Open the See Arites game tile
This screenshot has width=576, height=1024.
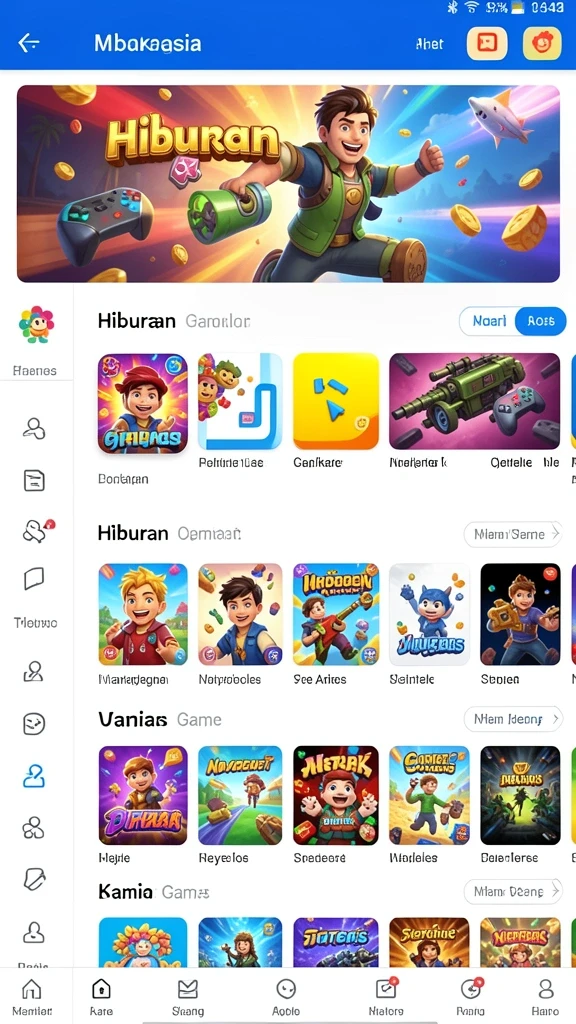tap(336, 614)
